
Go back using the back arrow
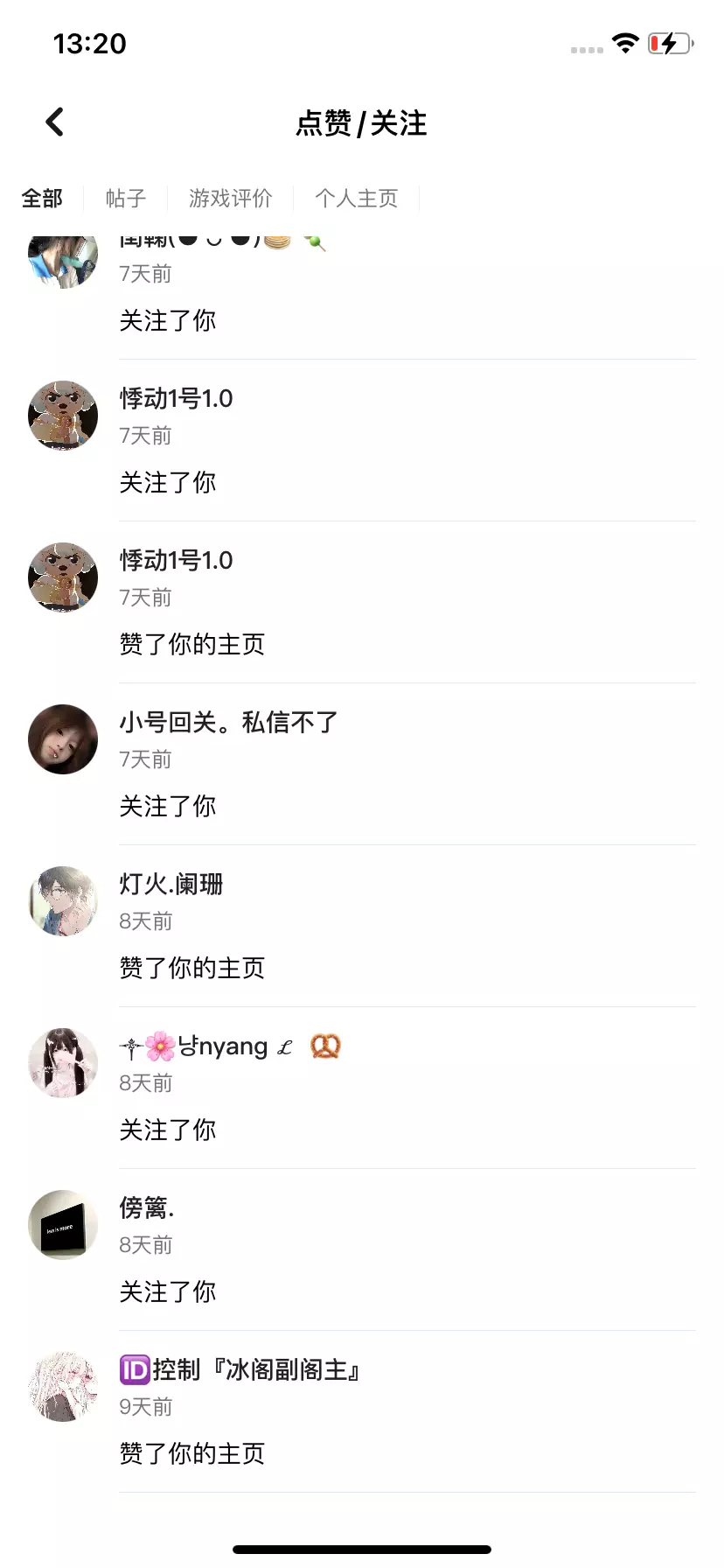coord(54,122)
